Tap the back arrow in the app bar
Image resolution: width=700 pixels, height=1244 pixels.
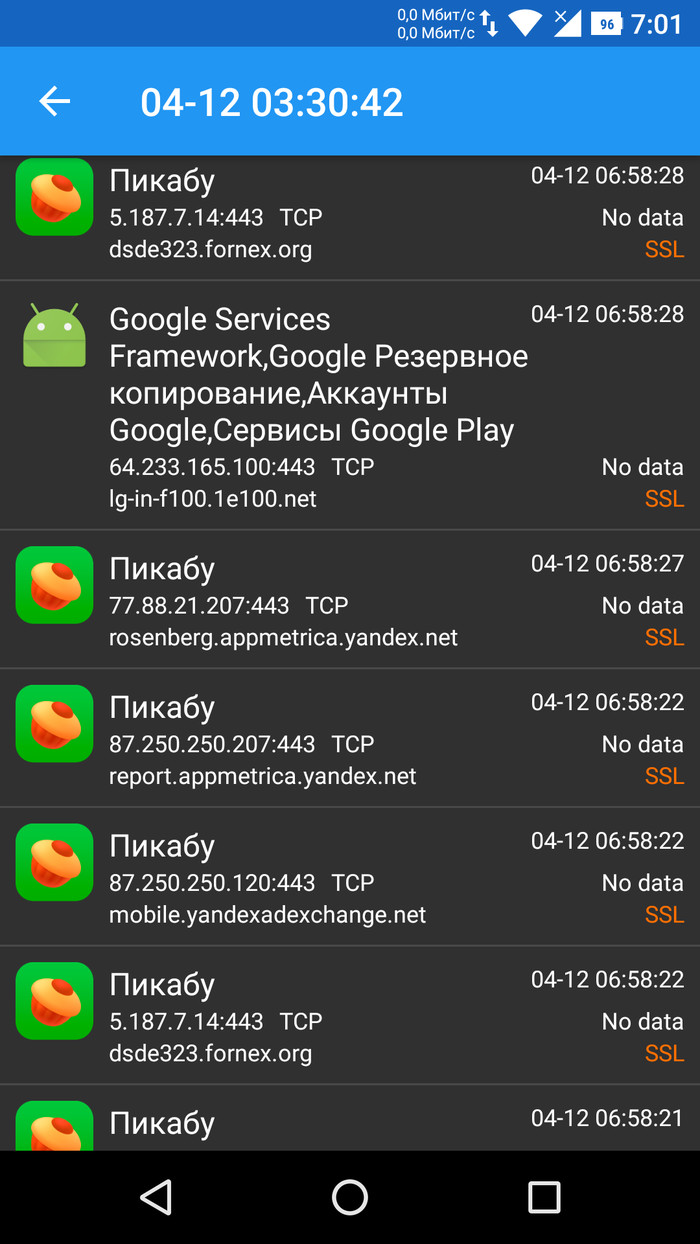(x=55, y=101)
